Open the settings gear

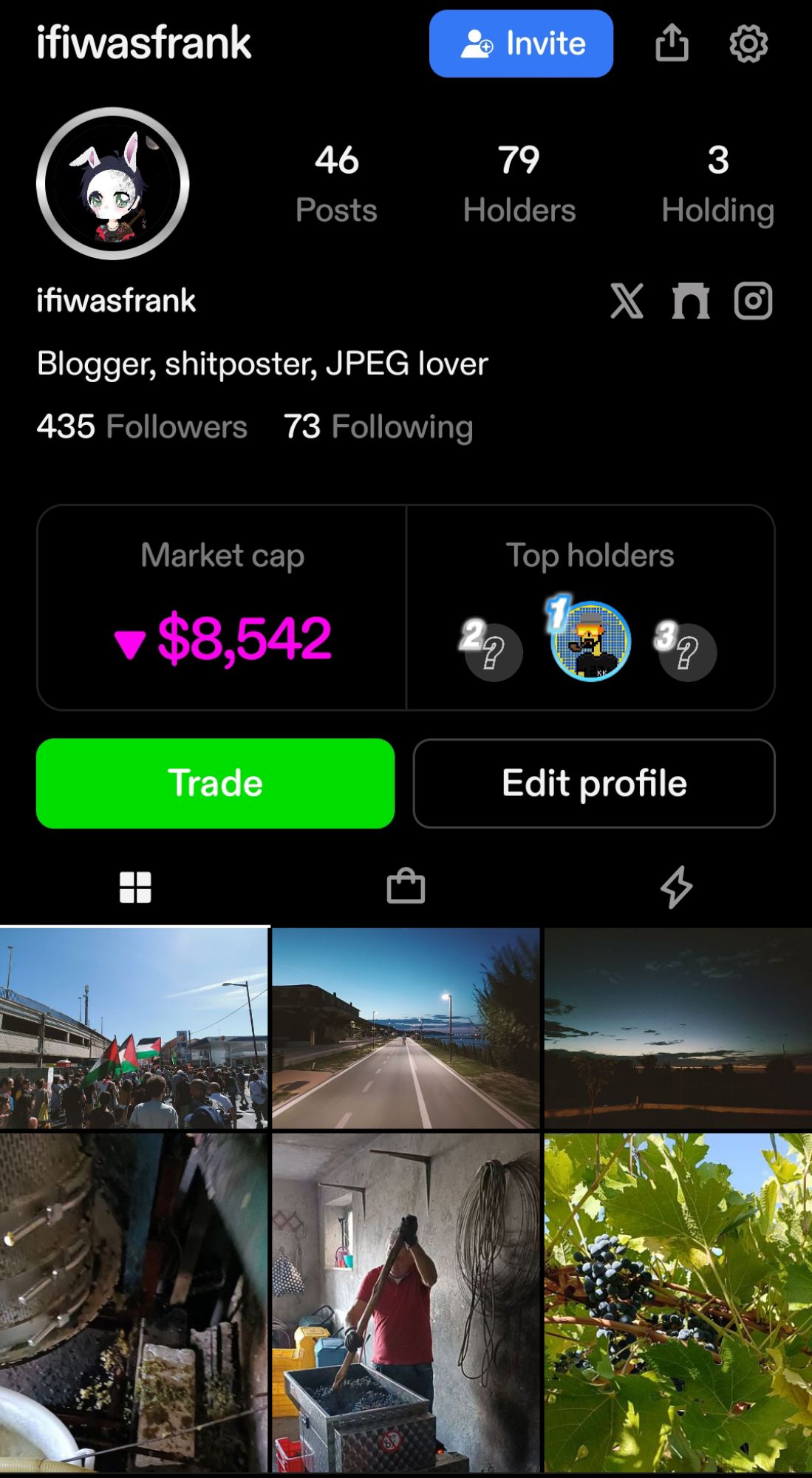[748, 44]
